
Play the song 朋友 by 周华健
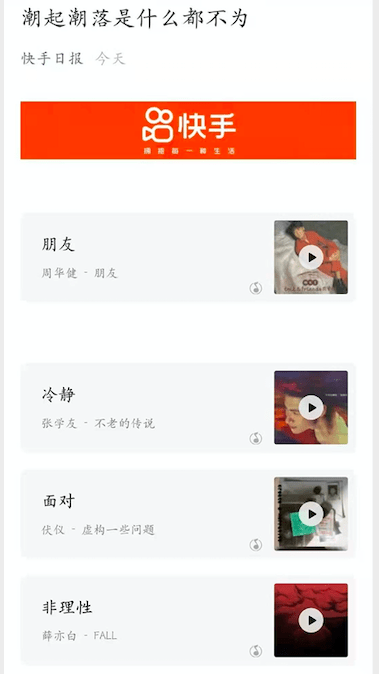(x=311, y=257)
